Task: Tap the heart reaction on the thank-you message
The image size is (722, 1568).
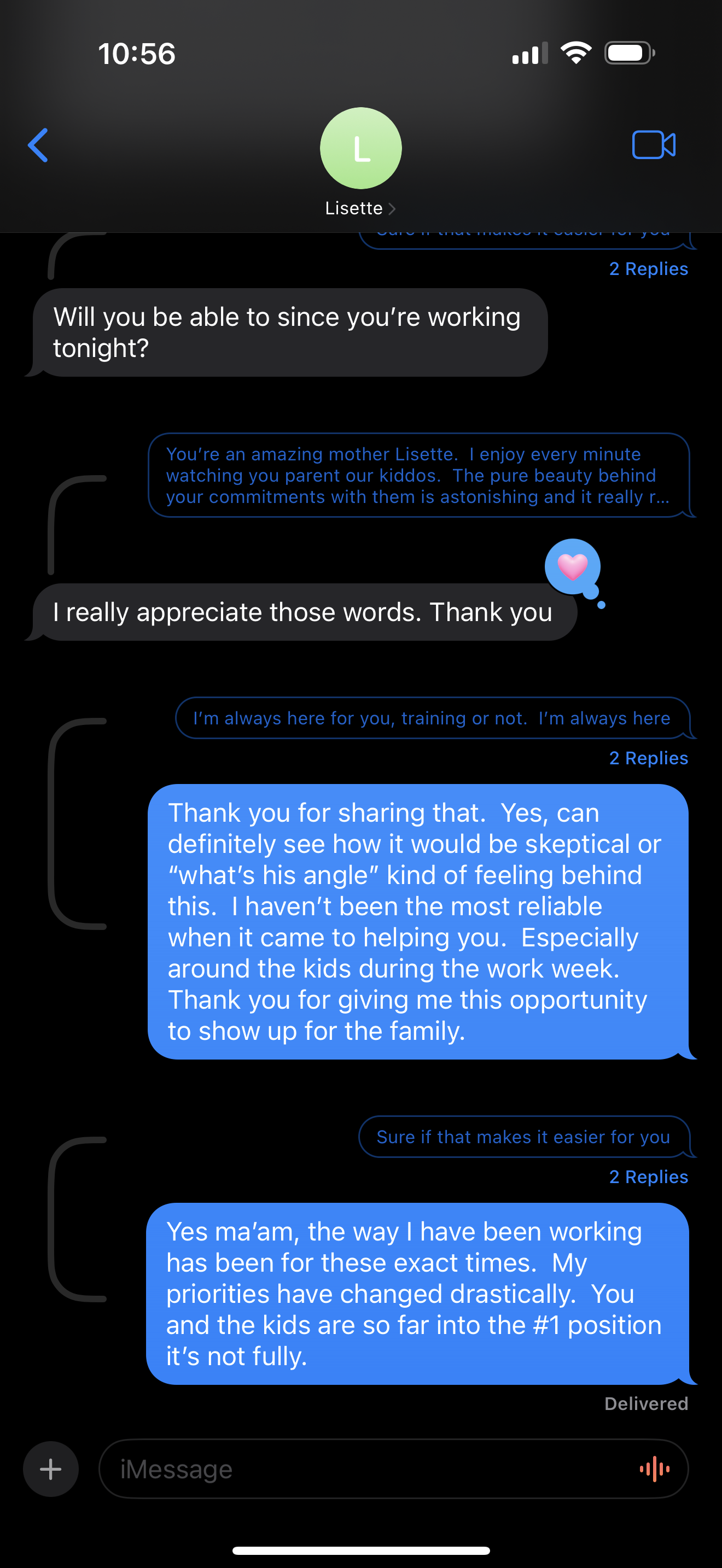Action: (x=572, y=567)
